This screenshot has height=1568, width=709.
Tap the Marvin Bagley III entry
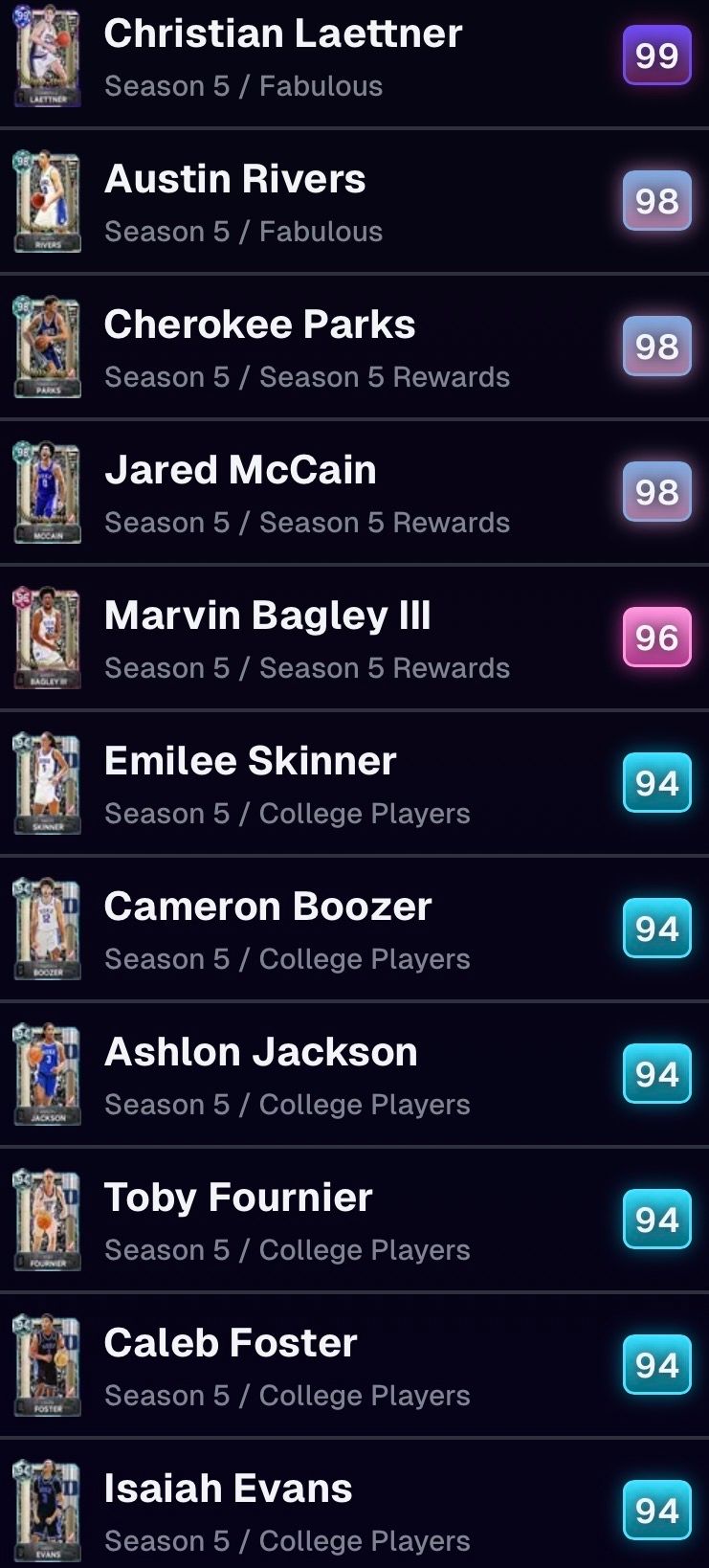pyautogui.click(x=268, y=638)
